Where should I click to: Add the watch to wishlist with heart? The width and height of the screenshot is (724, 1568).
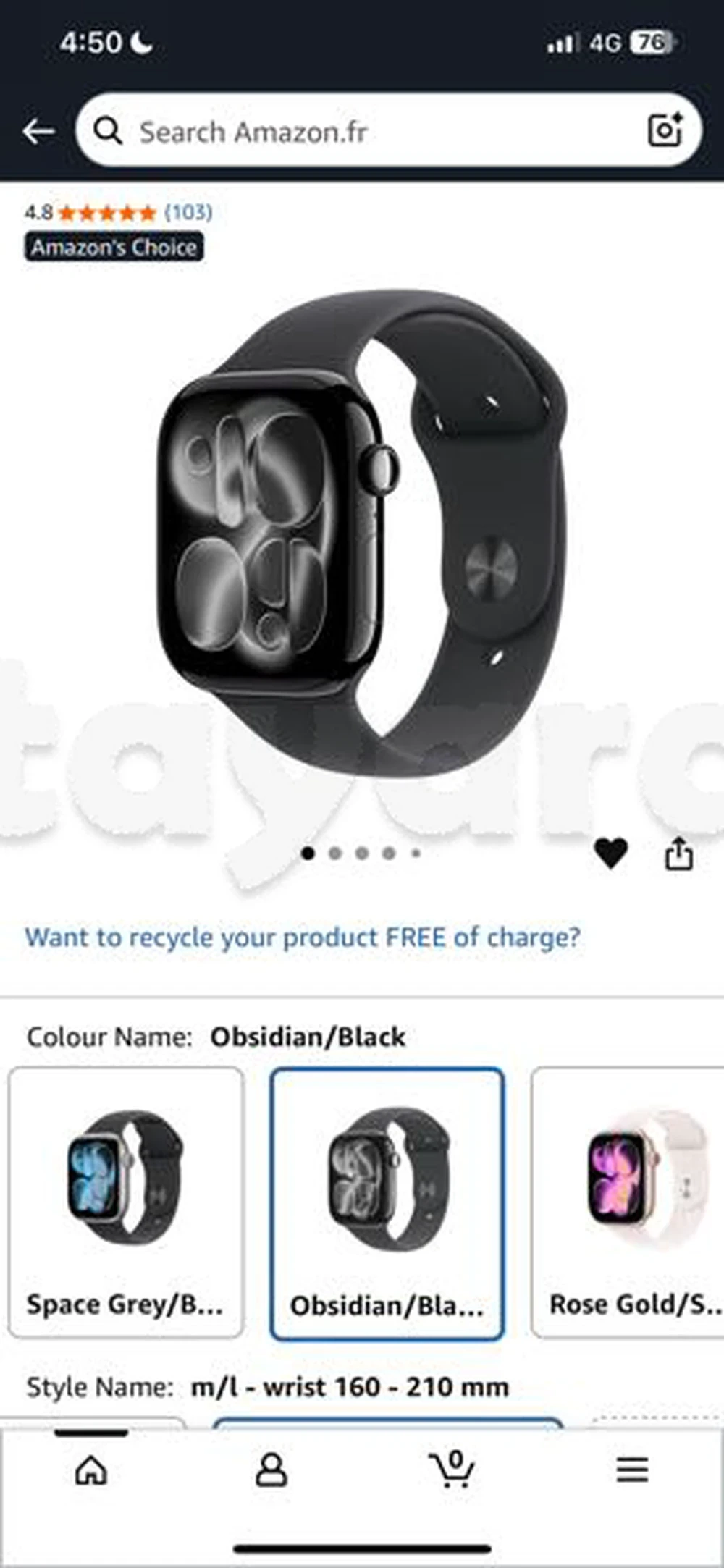610,852
